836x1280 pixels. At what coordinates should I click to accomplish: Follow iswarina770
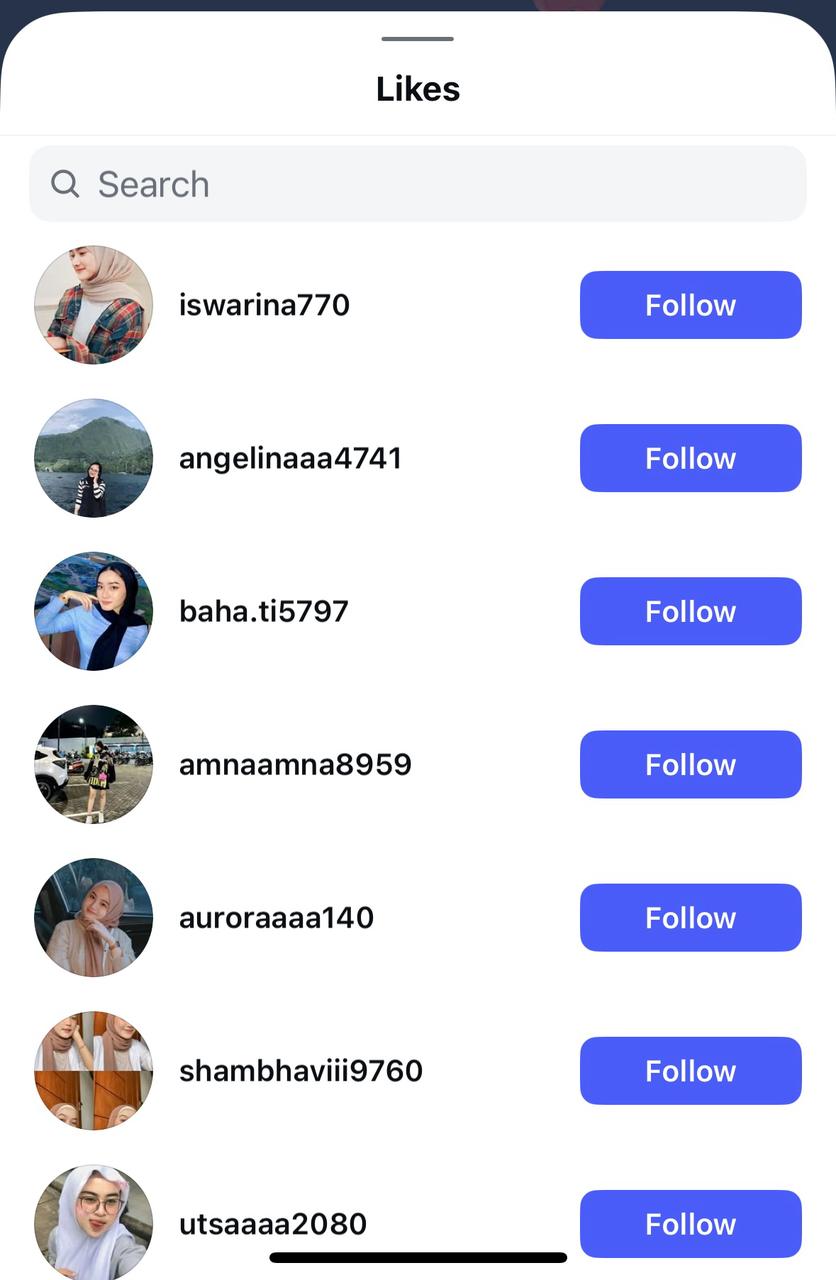click(690, 305)
